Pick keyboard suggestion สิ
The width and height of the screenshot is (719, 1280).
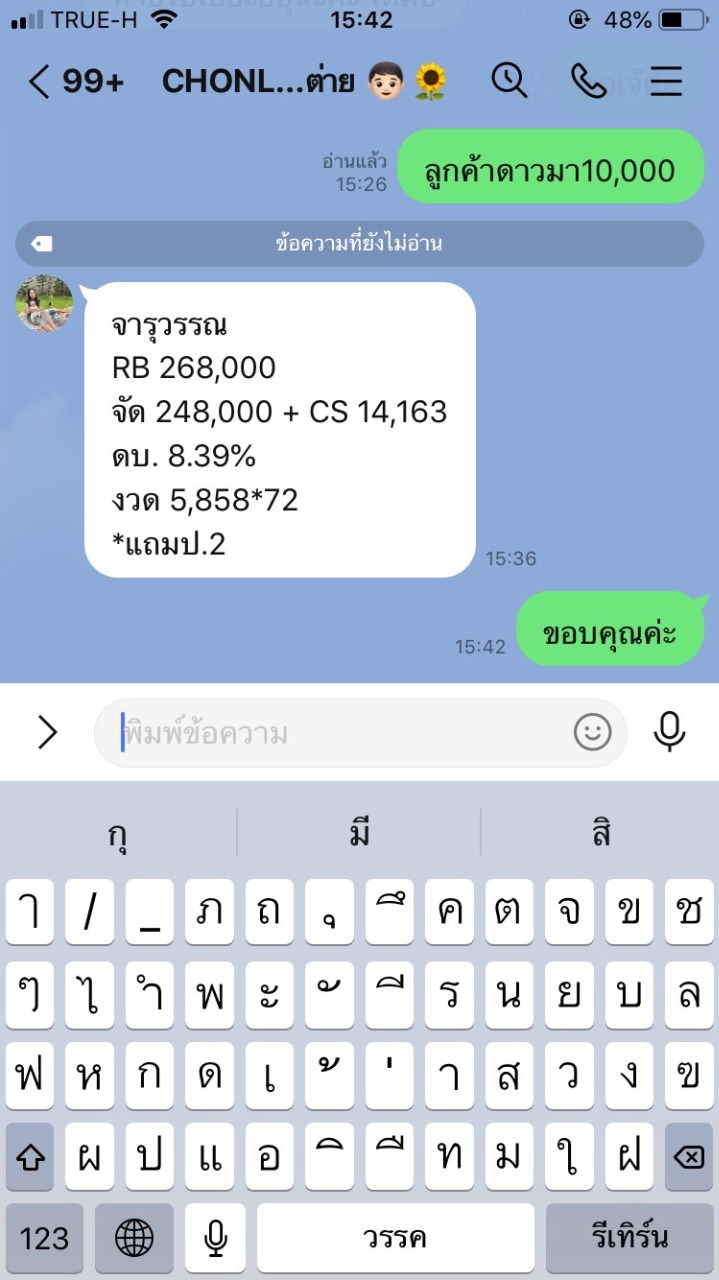pos(600,832)
